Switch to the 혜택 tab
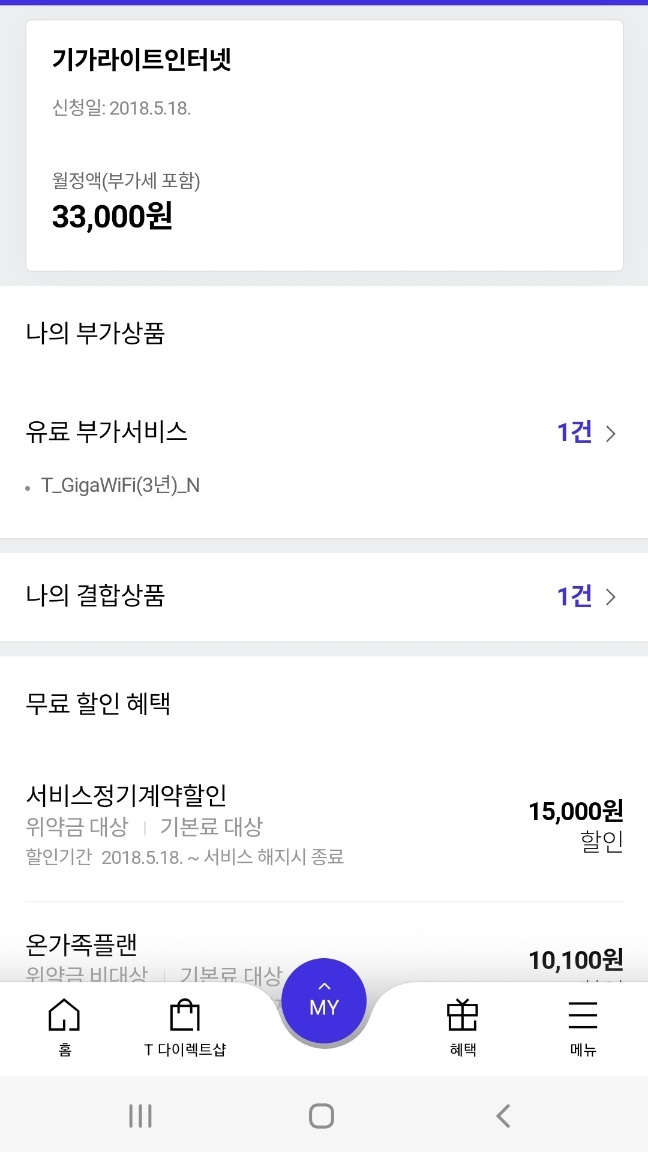The height and width of the screenshot is (1152, 648). pyautogui.click(x=462, y=1028)
